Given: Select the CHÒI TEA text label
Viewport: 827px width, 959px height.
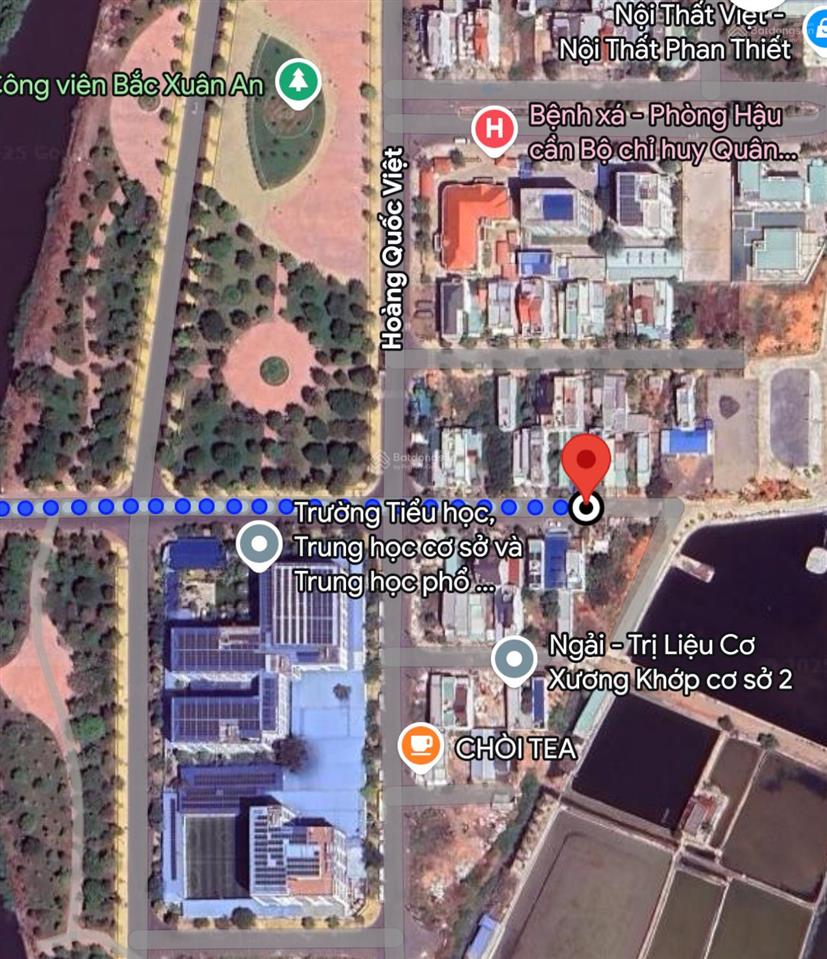Looking at the screenshot, I should click(515, 745).
